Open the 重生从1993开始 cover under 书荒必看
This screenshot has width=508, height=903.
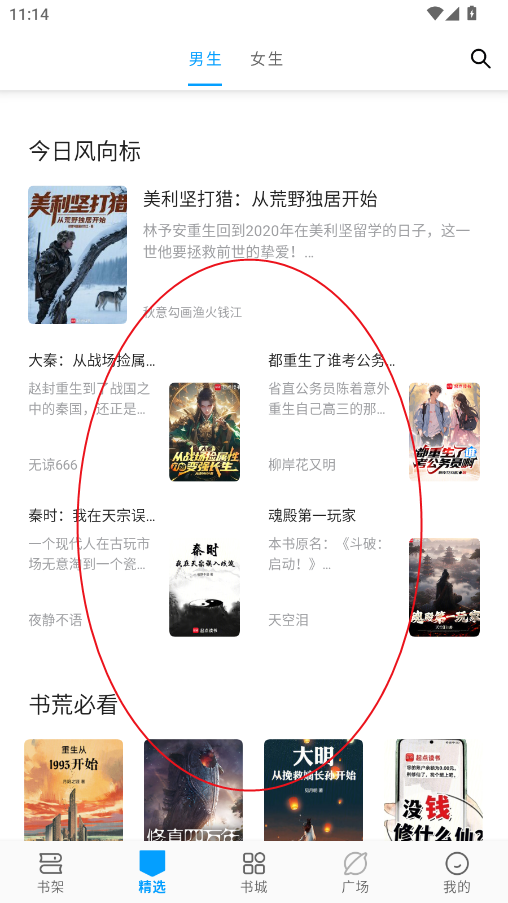click(74, 789)
